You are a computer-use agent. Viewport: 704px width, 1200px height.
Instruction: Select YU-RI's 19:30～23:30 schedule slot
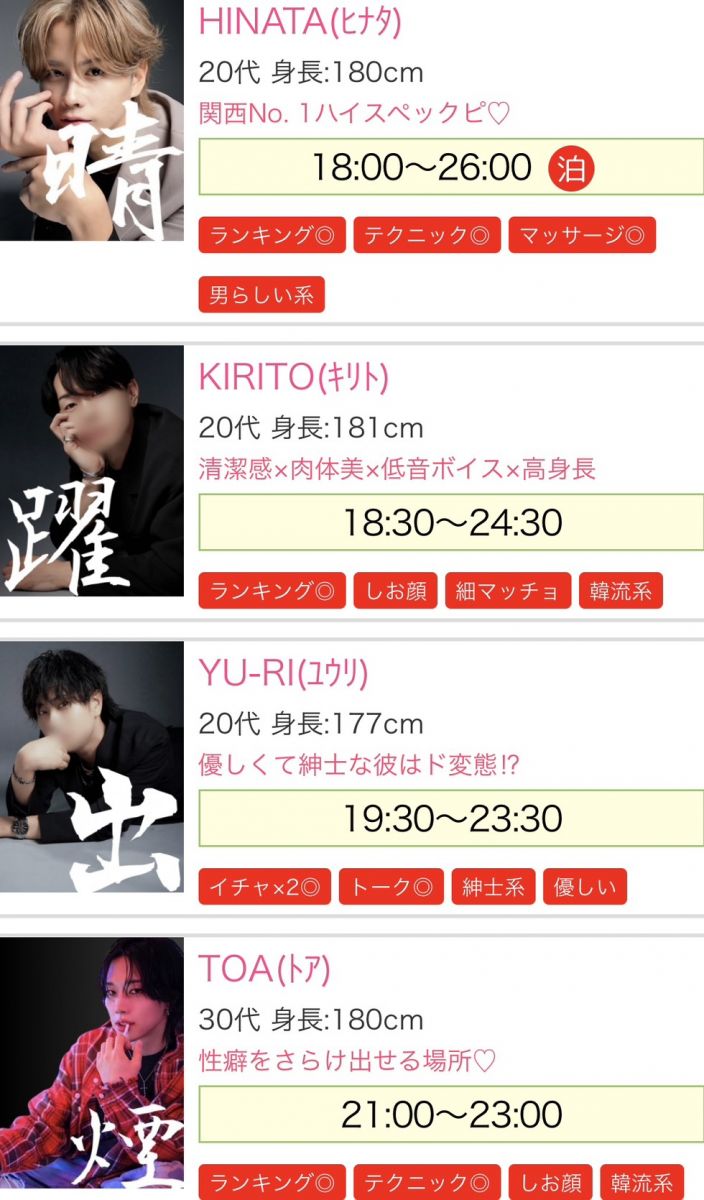pyautogui.click(x=450, y=818)
